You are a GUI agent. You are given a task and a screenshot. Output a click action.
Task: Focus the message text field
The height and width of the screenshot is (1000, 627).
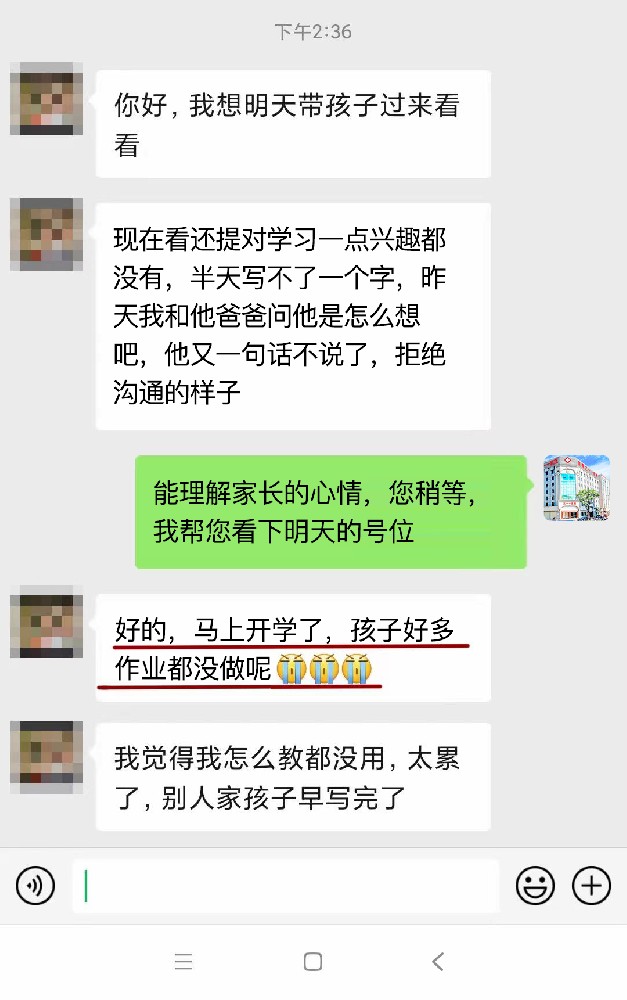point(285,886)
